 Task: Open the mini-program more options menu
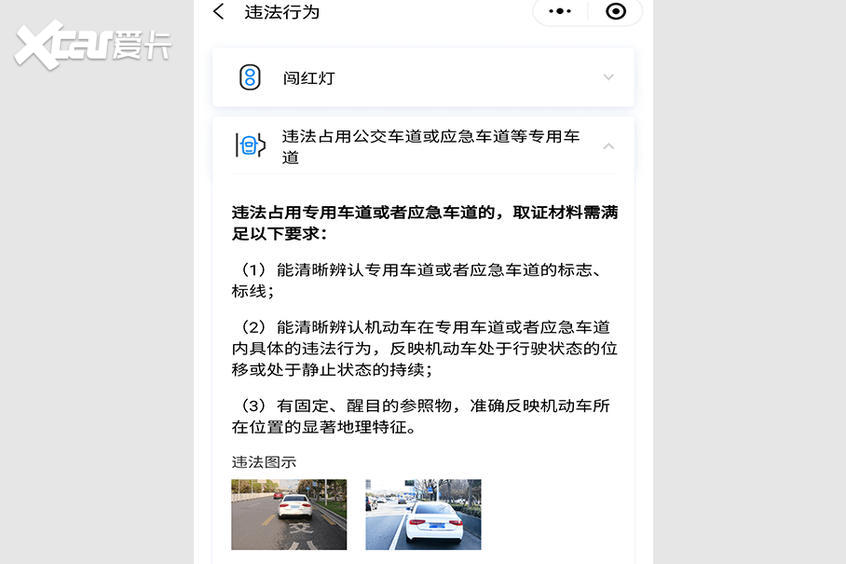(561, 11)
